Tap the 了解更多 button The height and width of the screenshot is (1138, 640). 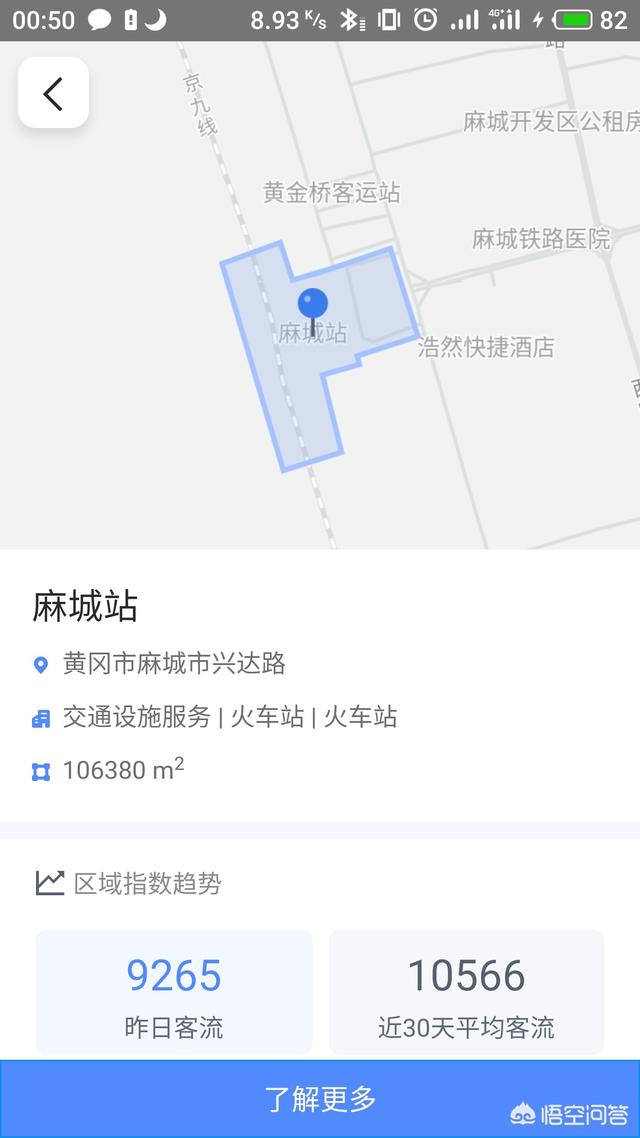coord(320,1099)
